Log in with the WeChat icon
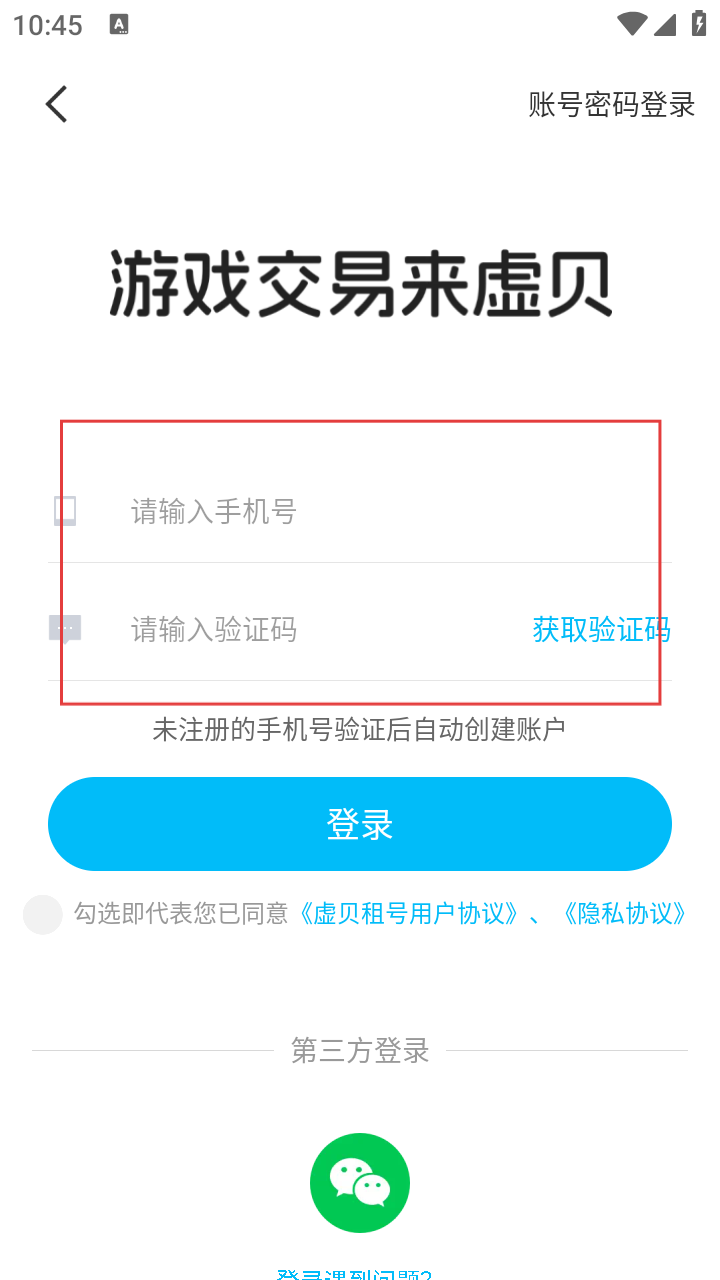Viewport: 720px width, 1280px height. pyautogui.click(x=360, y=1182)
